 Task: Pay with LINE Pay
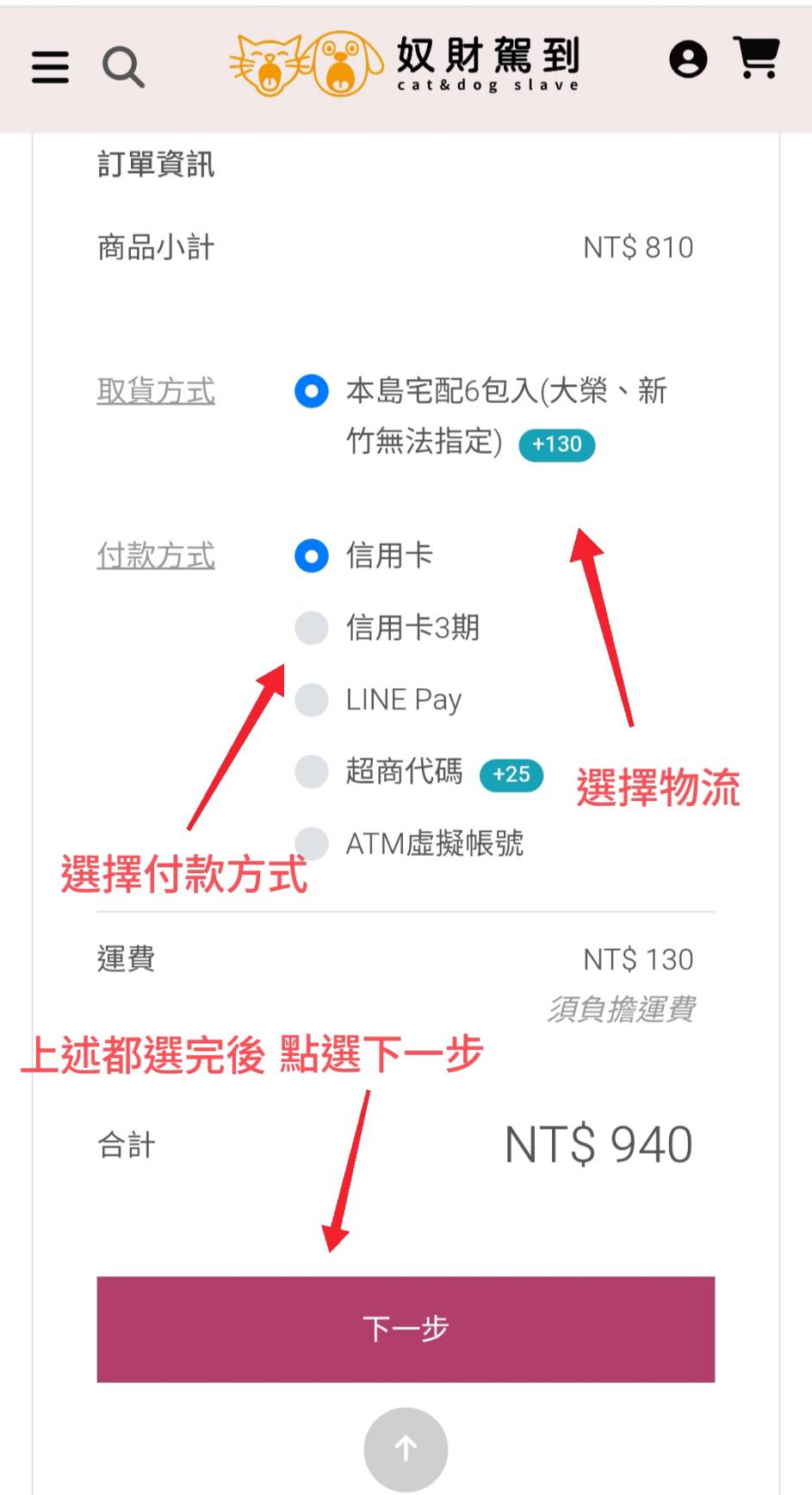312,700
